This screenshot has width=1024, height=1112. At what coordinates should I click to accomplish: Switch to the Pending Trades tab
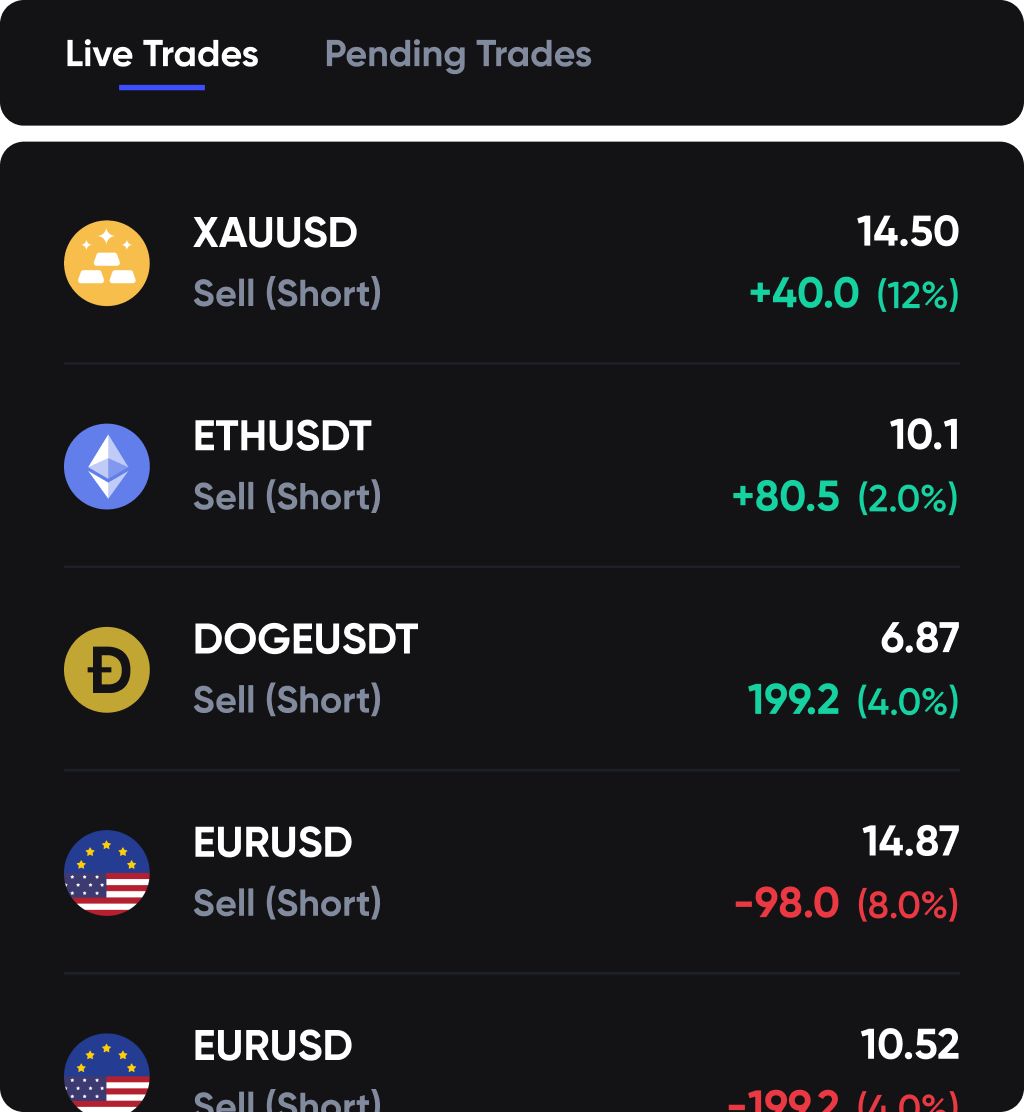click(457, 55)
